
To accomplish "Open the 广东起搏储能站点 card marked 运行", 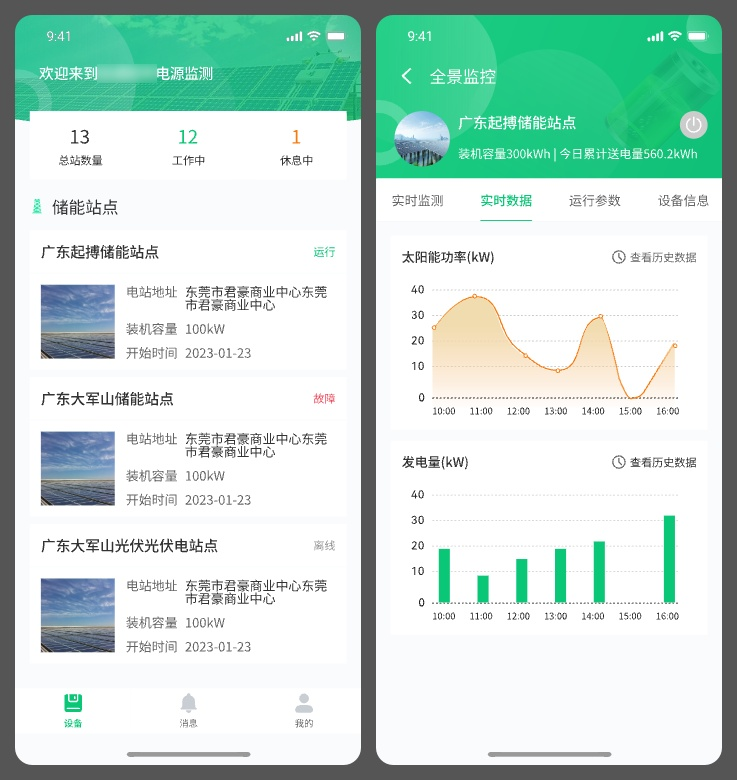I will point(188,300).
